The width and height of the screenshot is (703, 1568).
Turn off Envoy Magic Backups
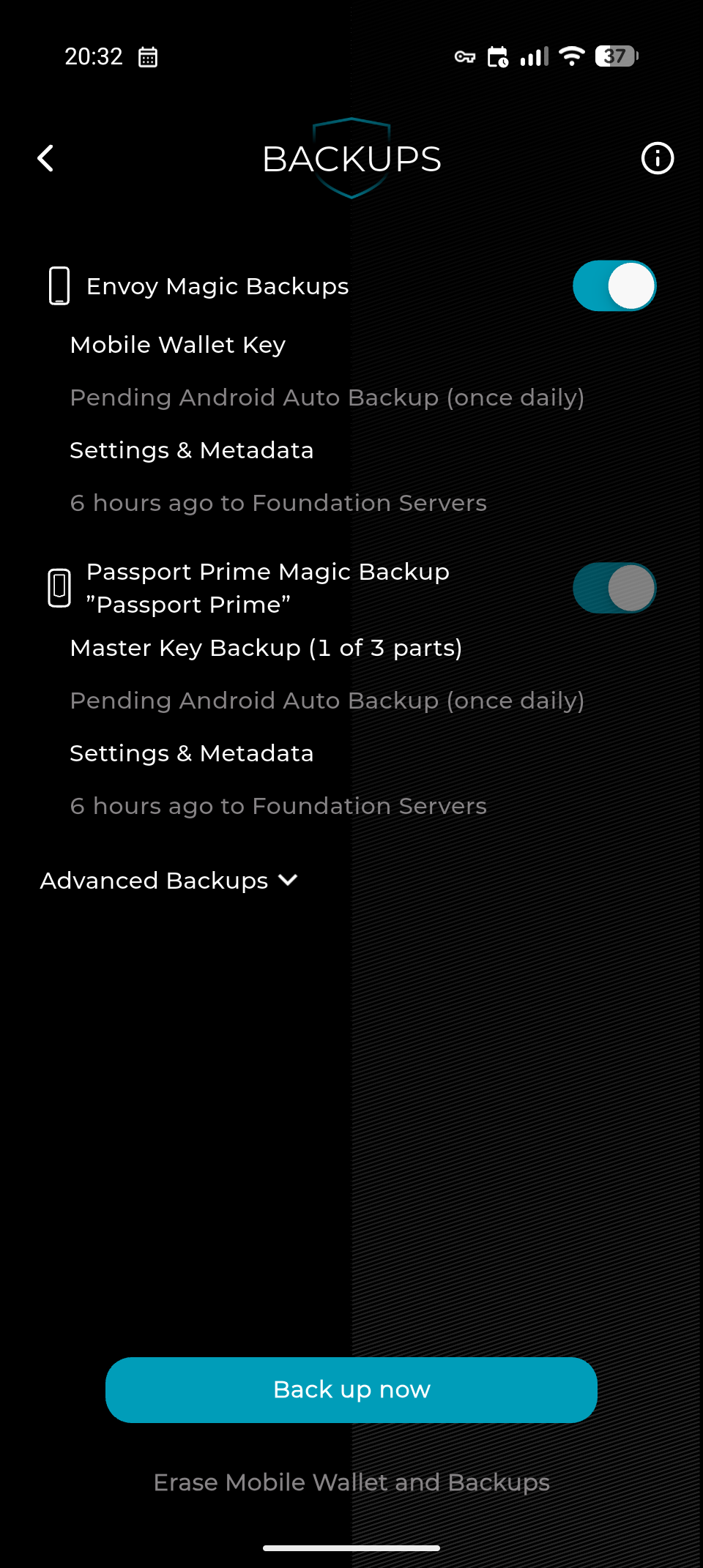[614, 285]
